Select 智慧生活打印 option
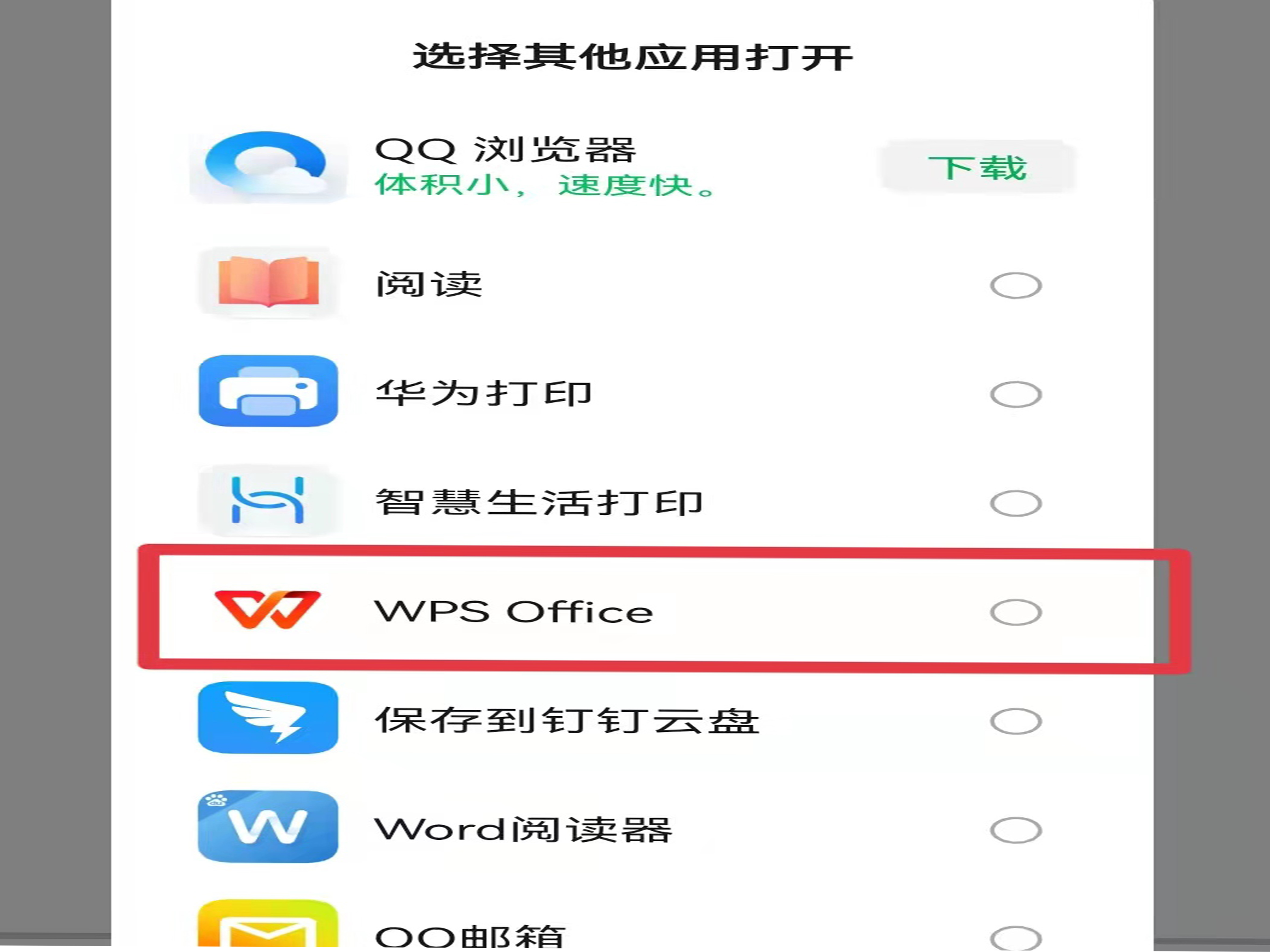1270x952 pixels. tap(1015, 503)
